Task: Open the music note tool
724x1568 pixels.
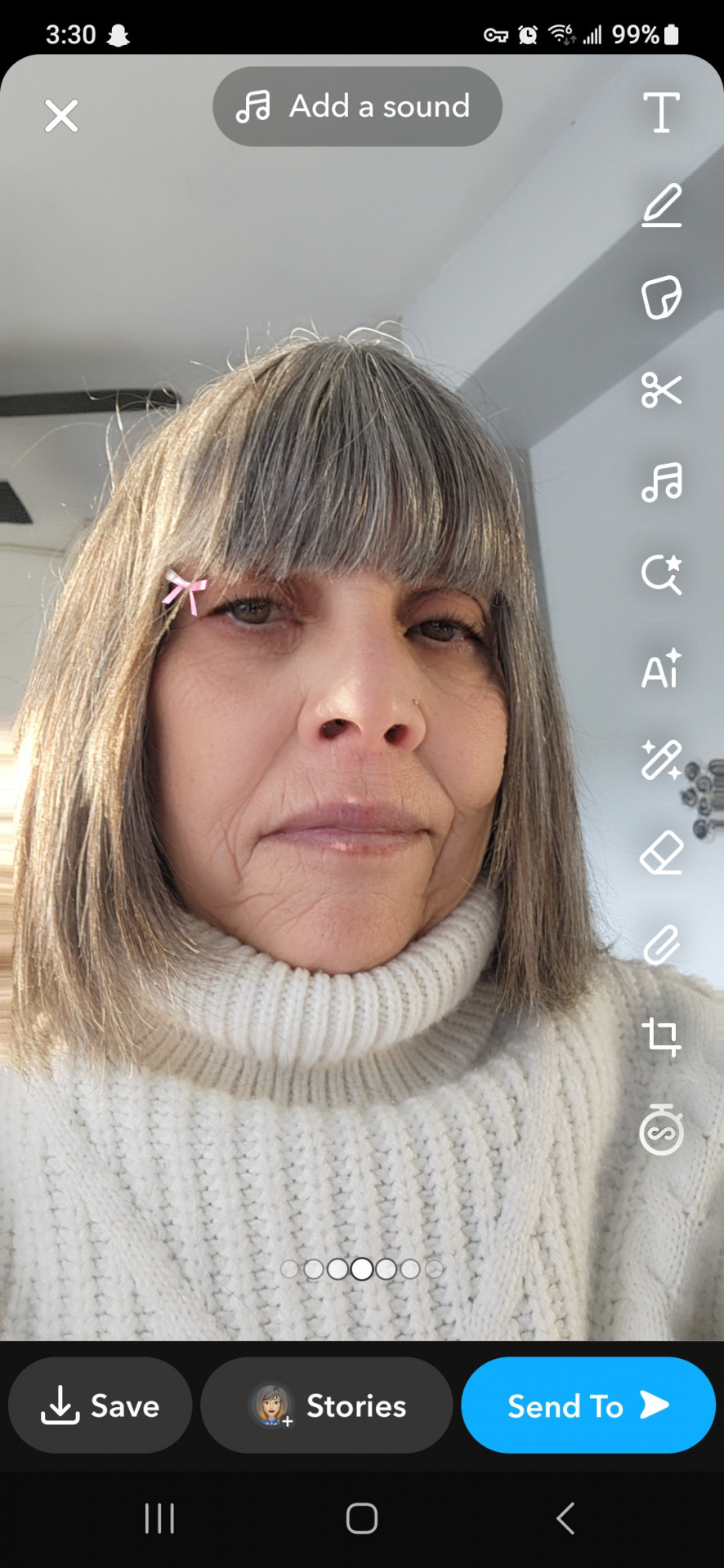Action: (x=661, y=482)
